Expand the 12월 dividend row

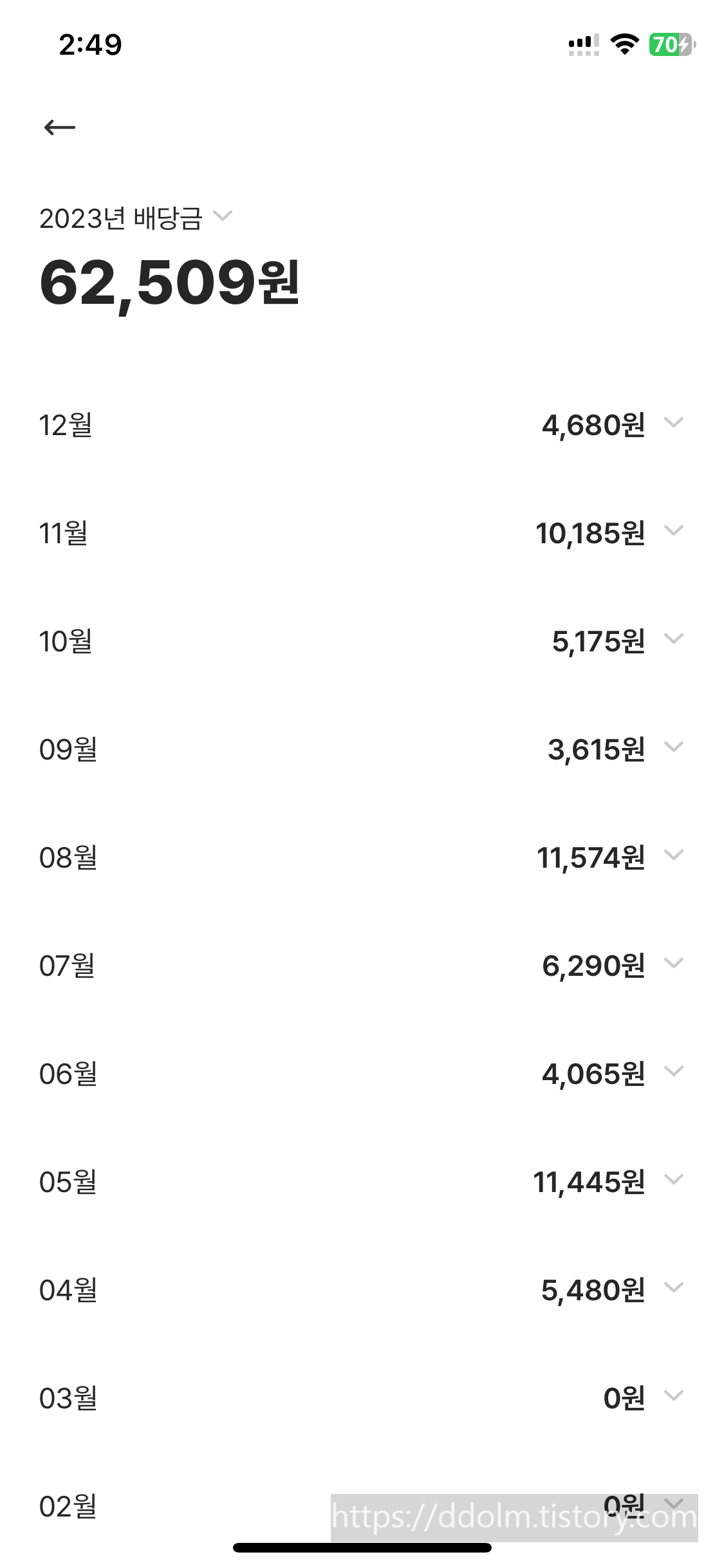pos(673,424)
